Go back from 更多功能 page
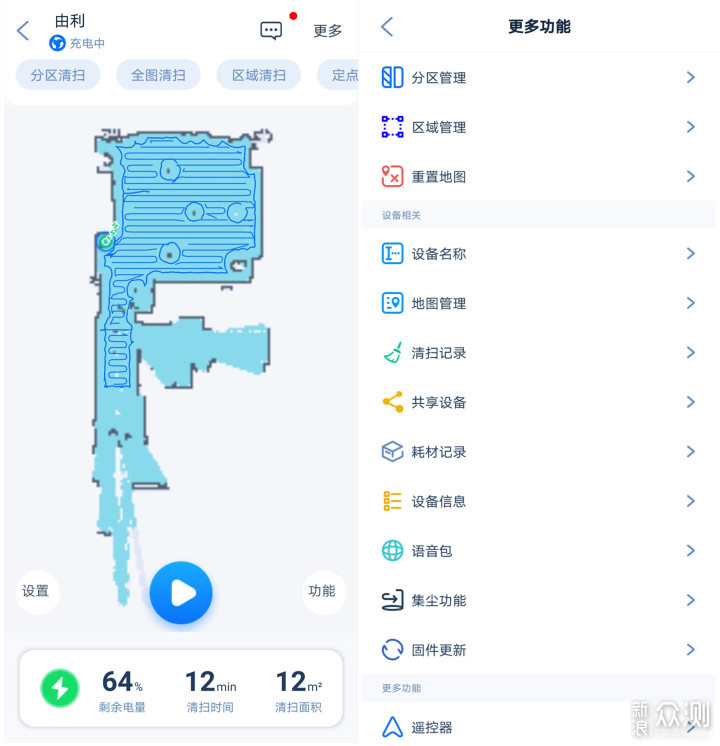720x746 pixels. point(387,27)
